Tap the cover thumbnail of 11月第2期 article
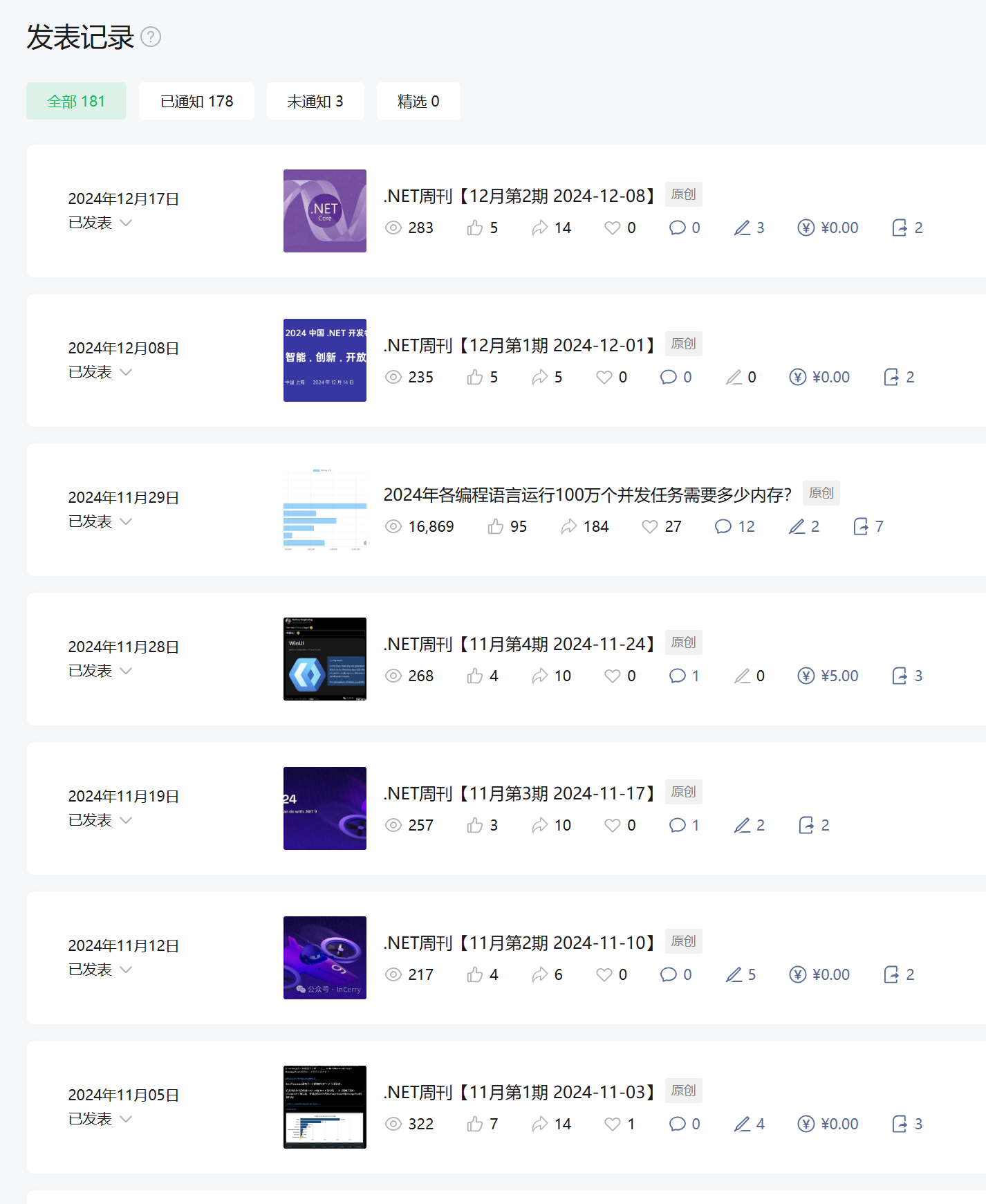 click(325, 958)
